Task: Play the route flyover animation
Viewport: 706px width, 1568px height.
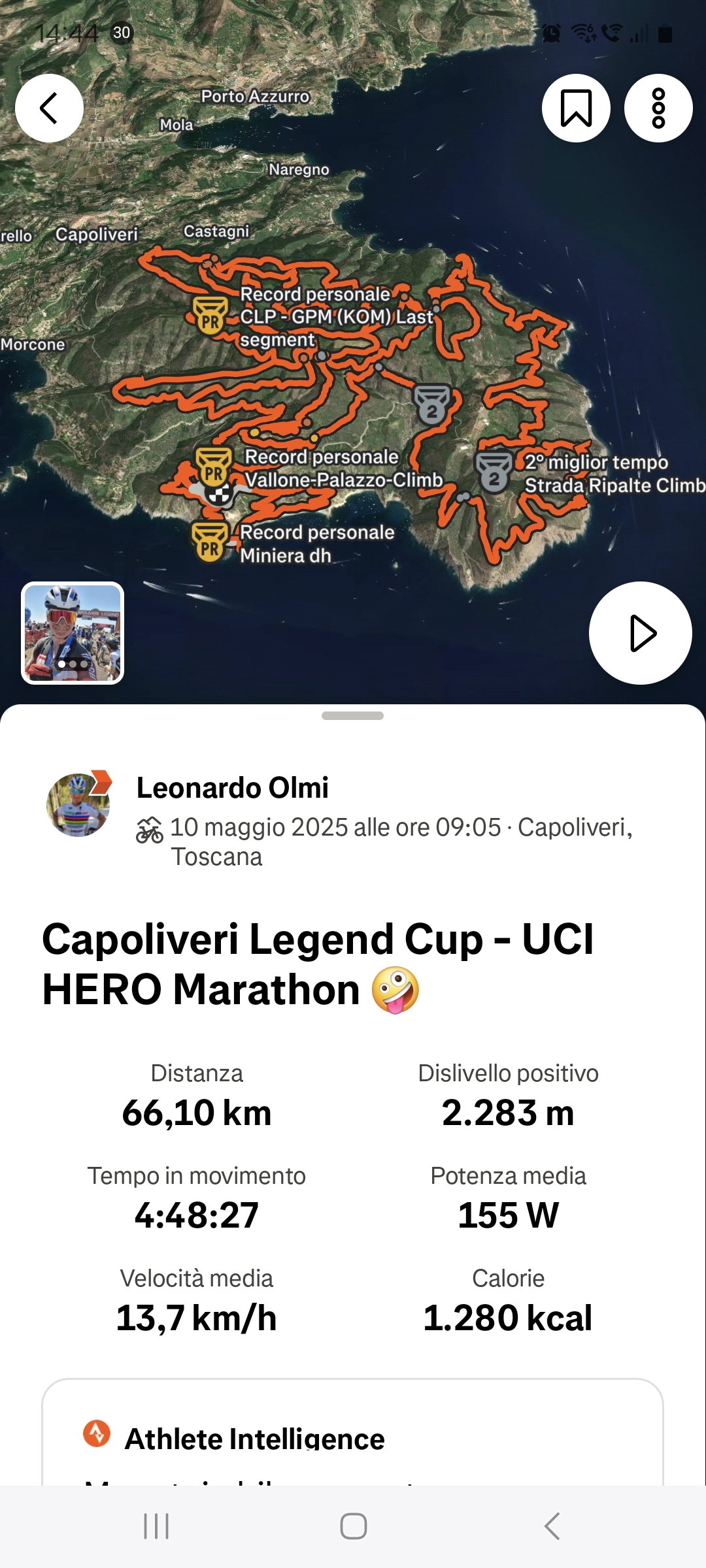Action: pyautogui.click(x=640, y=633)
